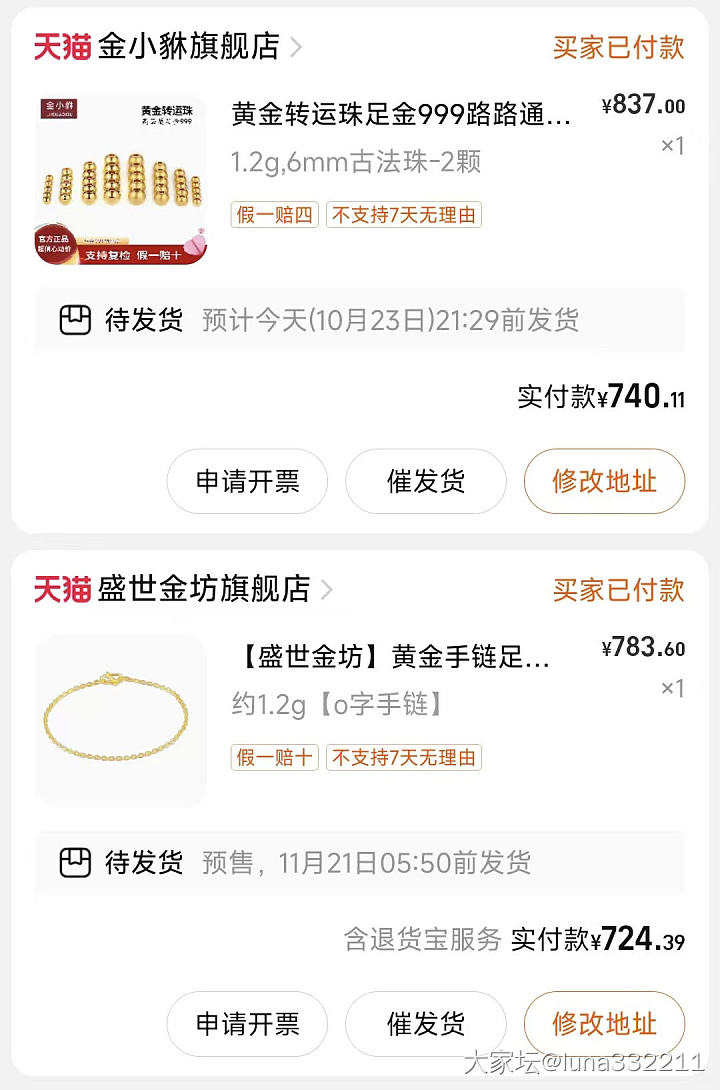Tap 催发货 for the 金小貅 order
The image size is (720, 1090).
pos(426,481)
